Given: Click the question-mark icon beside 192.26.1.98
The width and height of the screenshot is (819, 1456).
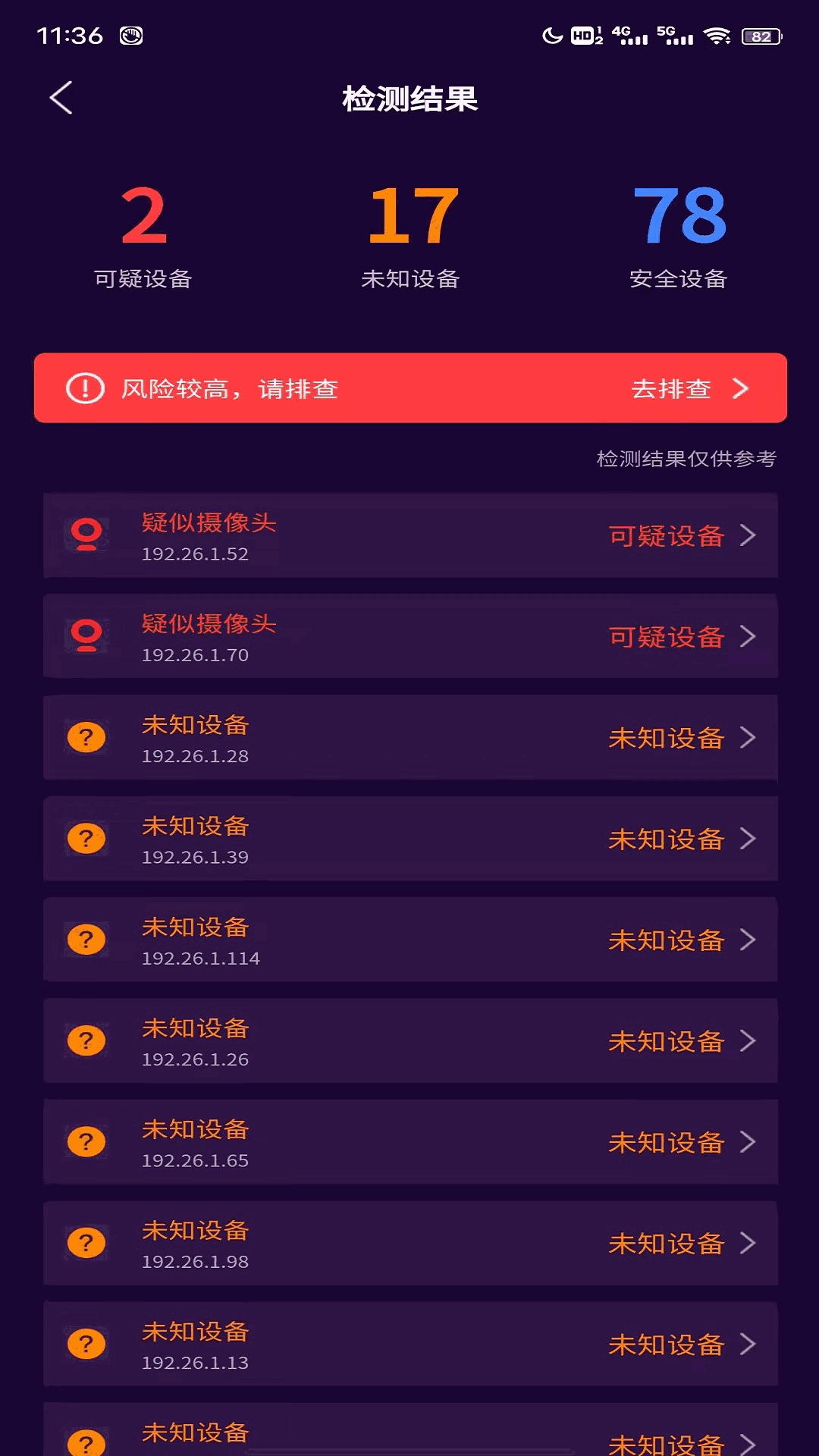Looking at the screenshot, I should [x=86, y=1244].
